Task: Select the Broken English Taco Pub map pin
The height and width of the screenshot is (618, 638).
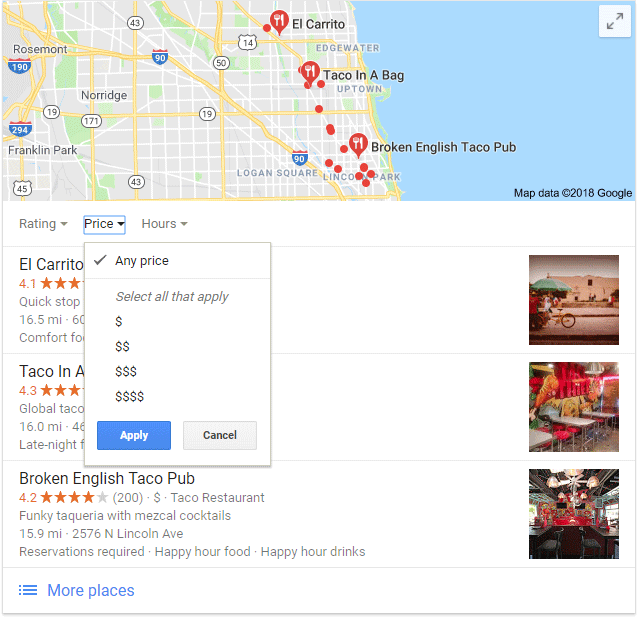Action: [x=357, y=144]
